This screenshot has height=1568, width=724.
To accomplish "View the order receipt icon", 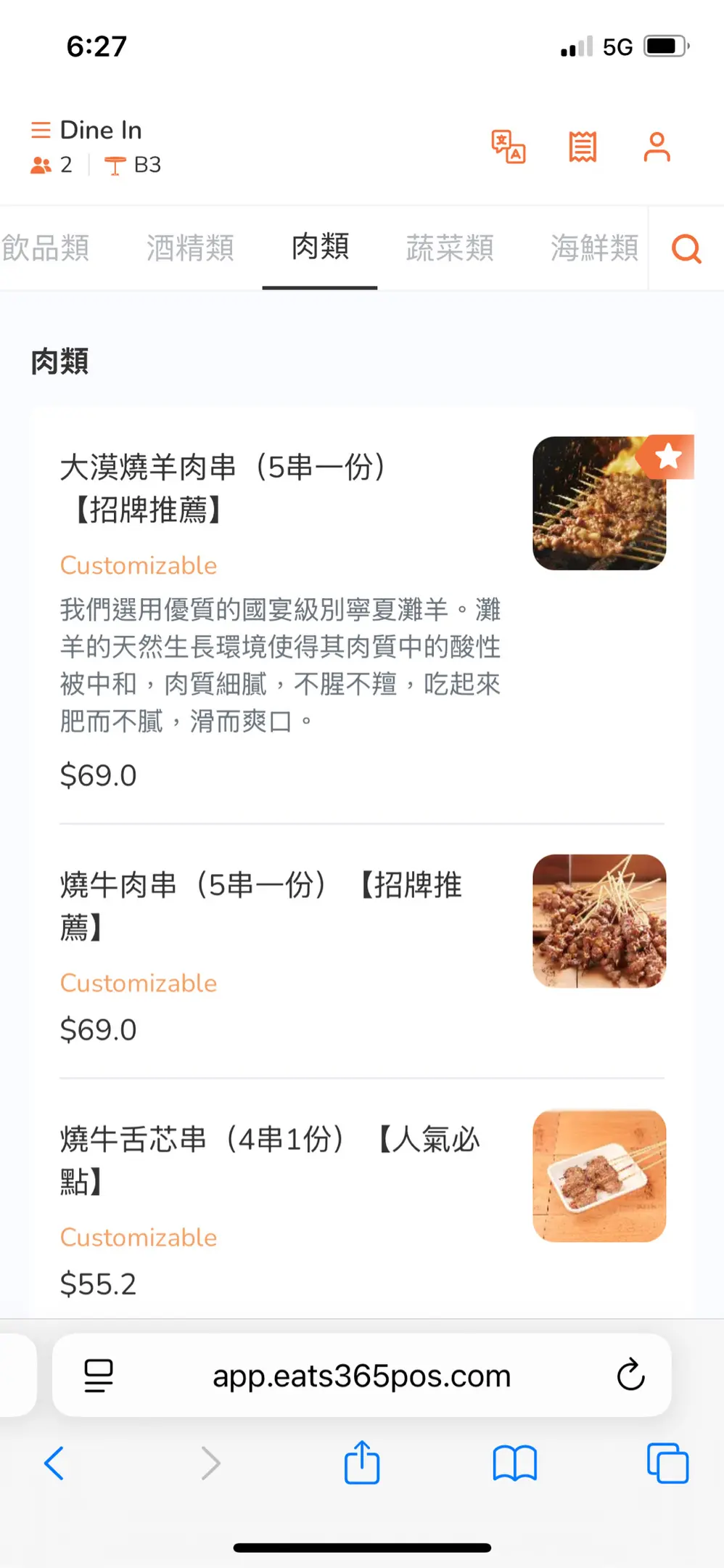I will (583, 147).
